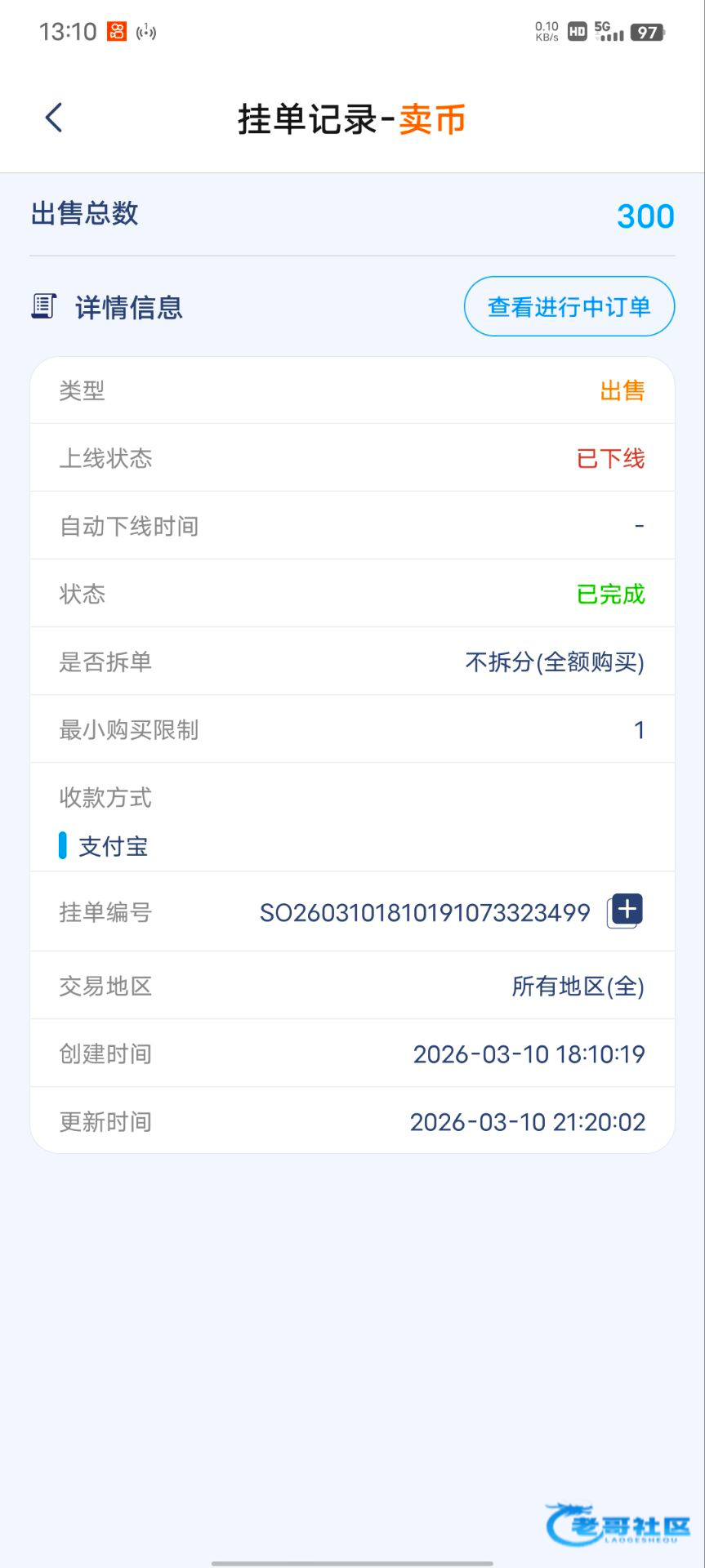Open 查看进行中订单 button
This screenshot has width=705, height=1568.
point(569,306)
